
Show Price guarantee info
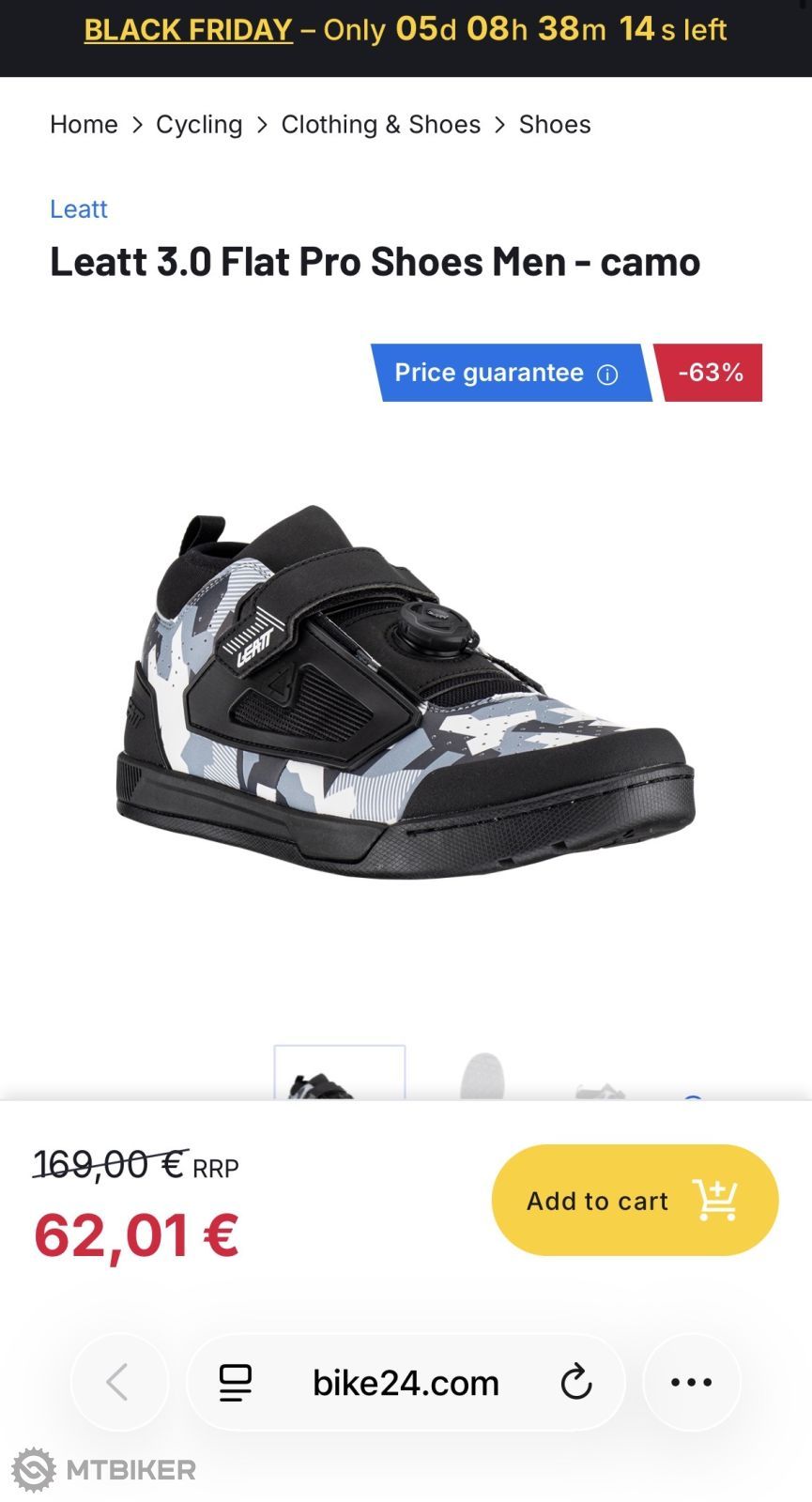pos(607,375)
